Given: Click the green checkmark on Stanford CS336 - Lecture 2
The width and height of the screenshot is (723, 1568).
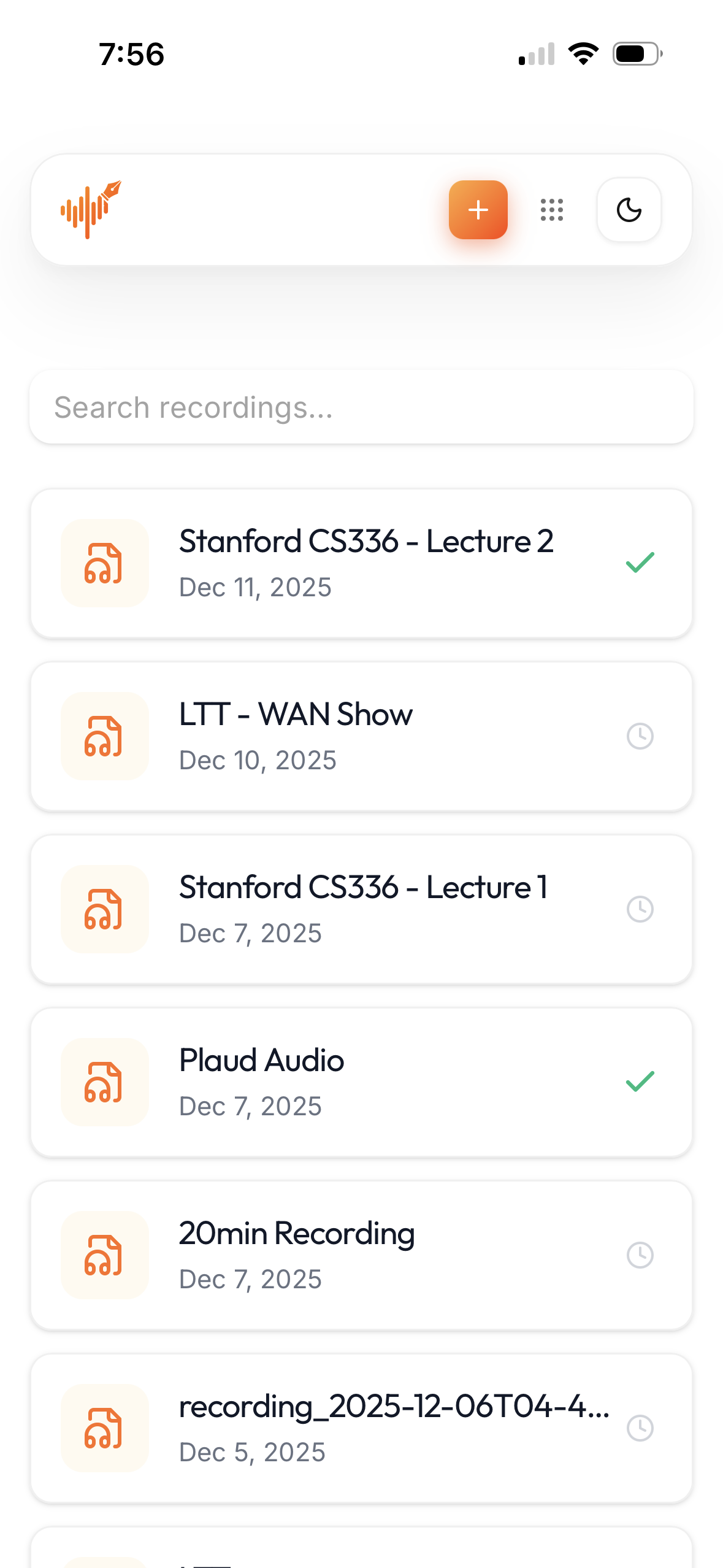Looking at the screenshot, I should [x=640, y=562].
